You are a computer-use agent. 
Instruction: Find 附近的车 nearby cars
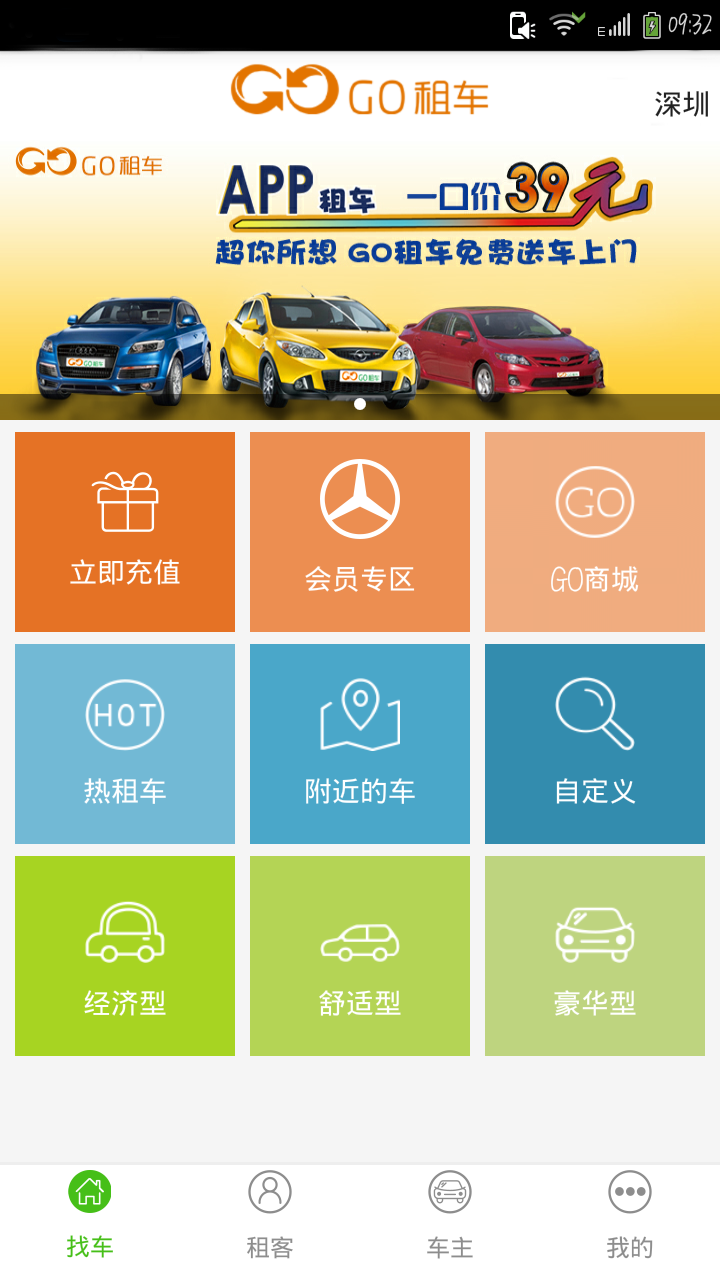tap(360, 744)
